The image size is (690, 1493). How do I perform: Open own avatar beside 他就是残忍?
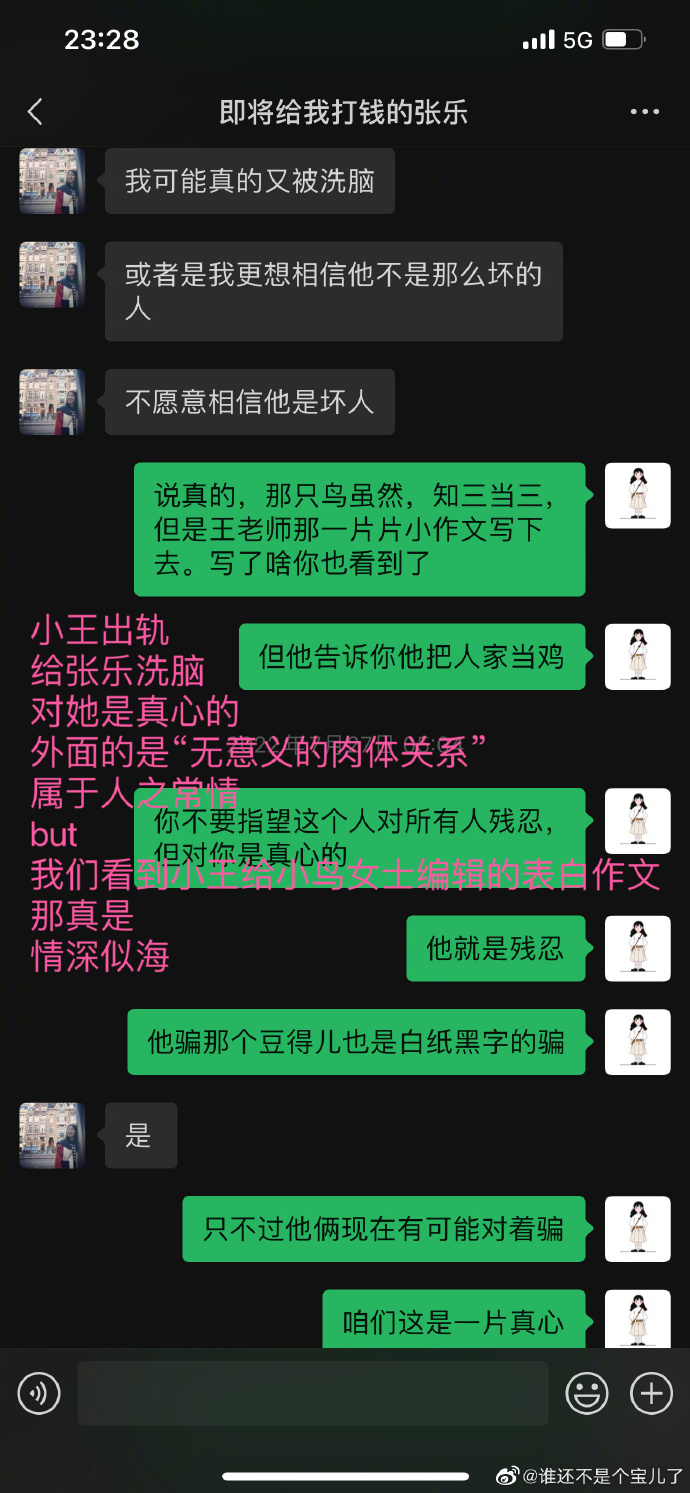coord(637,947)
